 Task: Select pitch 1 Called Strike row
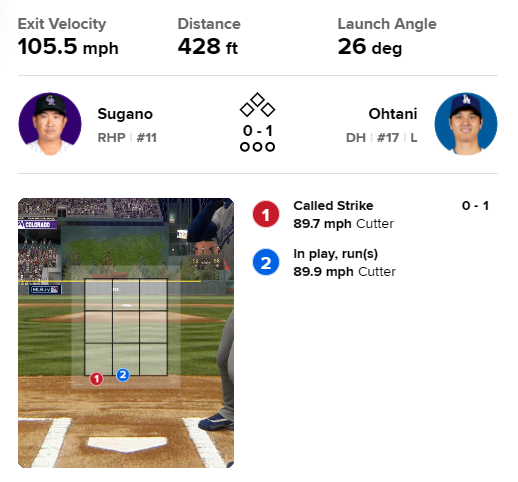(x=371, y=214)
